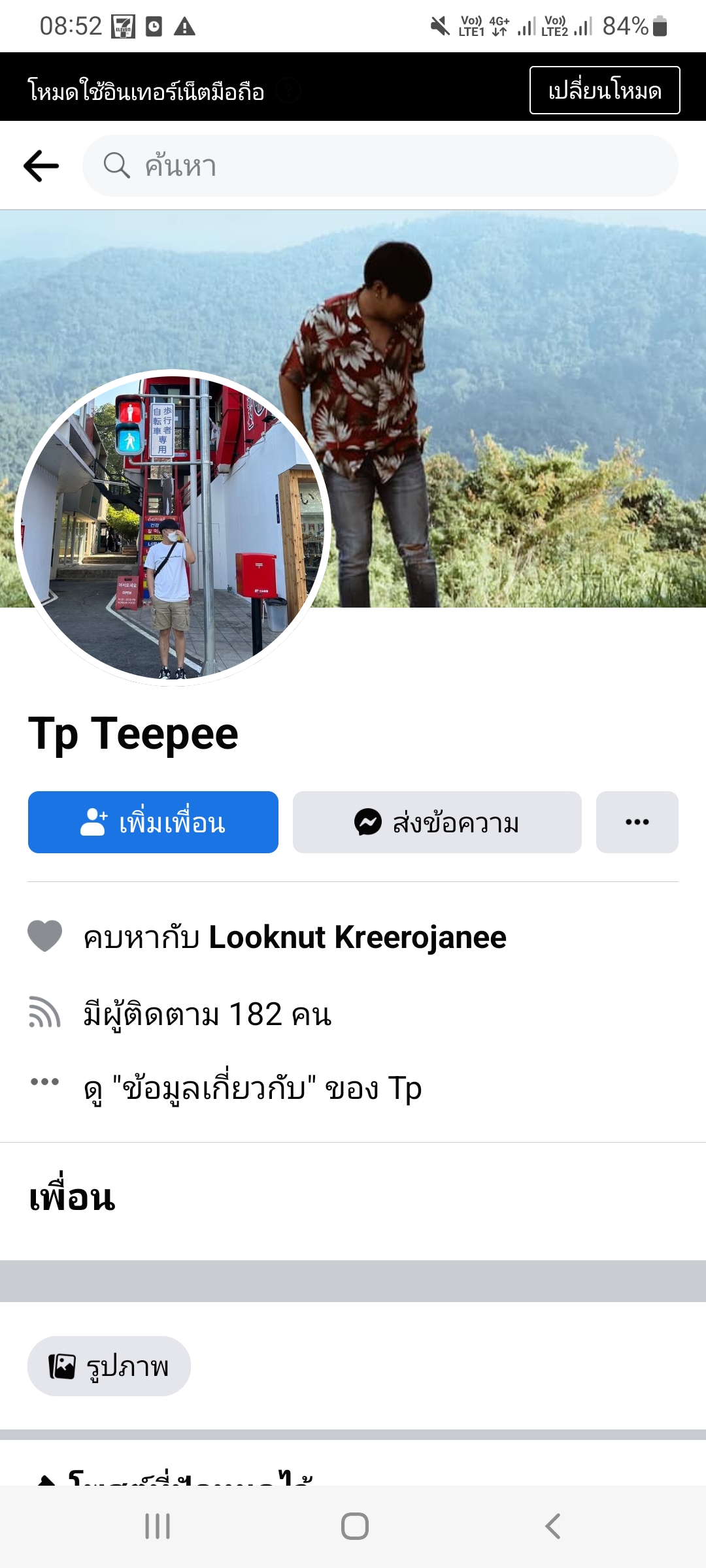Send a message to Tp Teepee
The image size is (706, 1568).
pos(437,823)
